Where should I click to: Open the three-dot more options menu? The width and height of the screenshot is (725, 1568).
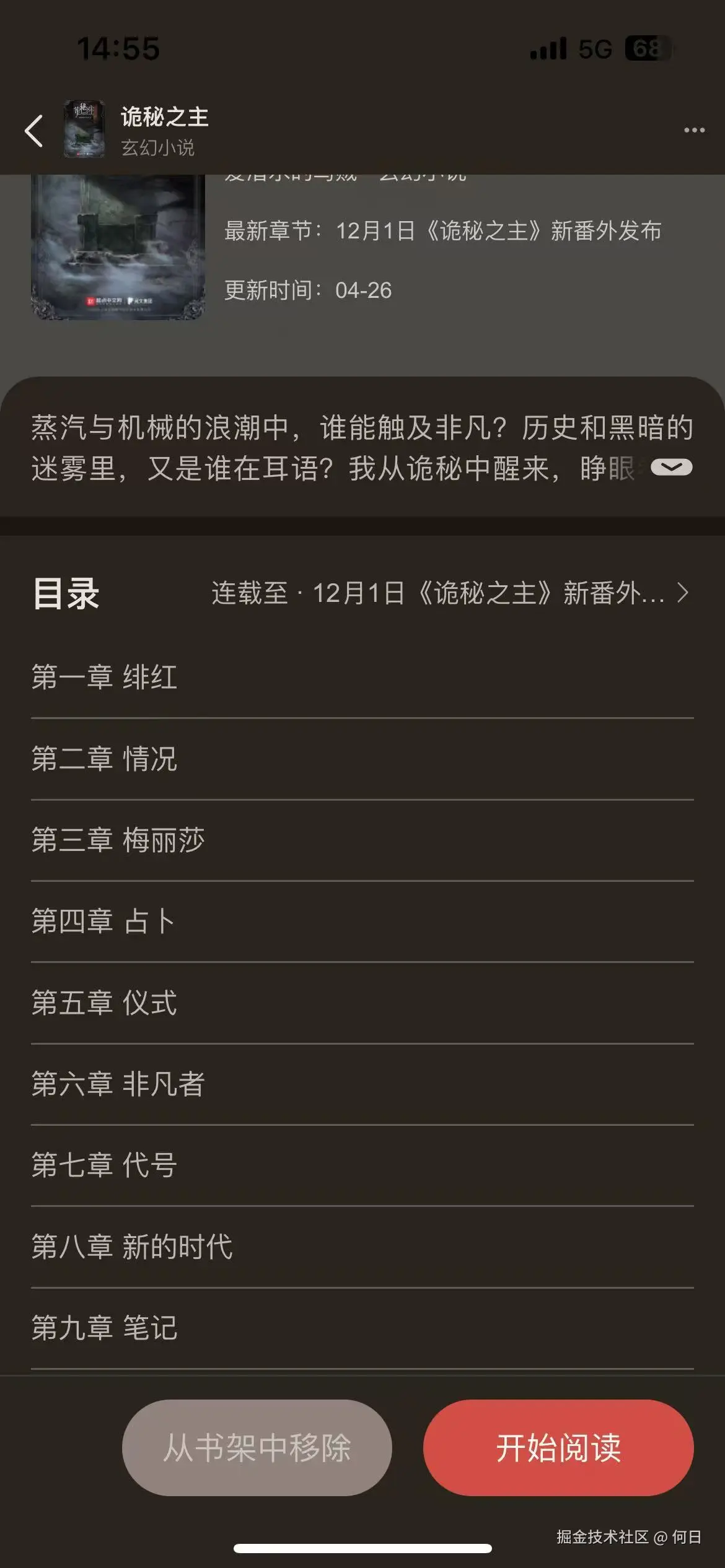(693, 129)
